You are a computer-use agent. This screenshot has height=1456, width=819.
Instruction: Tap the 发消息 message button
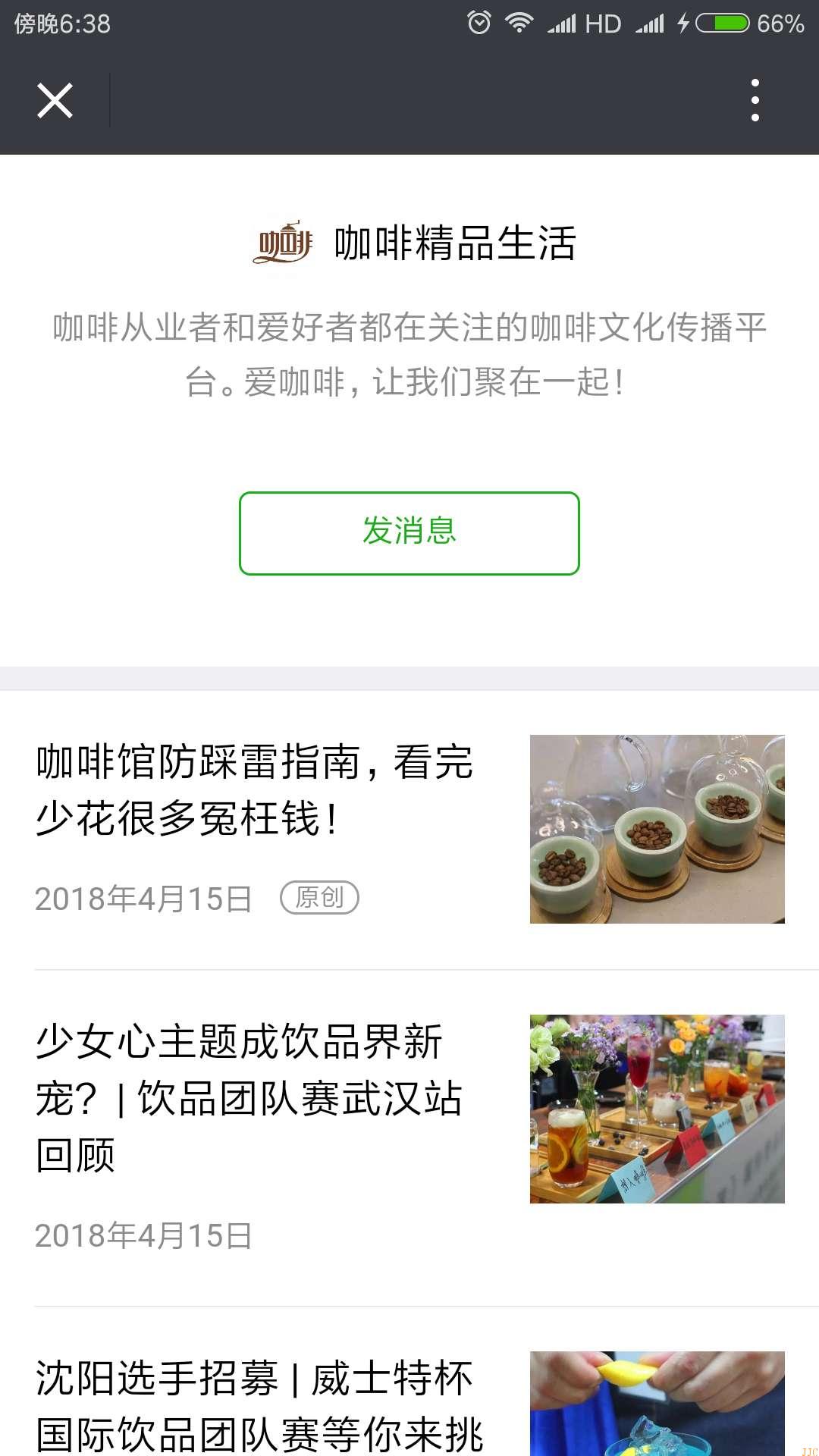coord(409,533)
